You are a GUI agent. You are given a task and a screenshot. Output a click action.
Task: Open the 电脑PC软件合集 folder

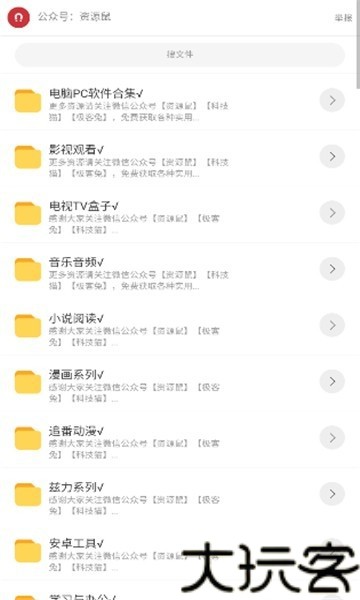pyautogui.click(x=179, y=101)
